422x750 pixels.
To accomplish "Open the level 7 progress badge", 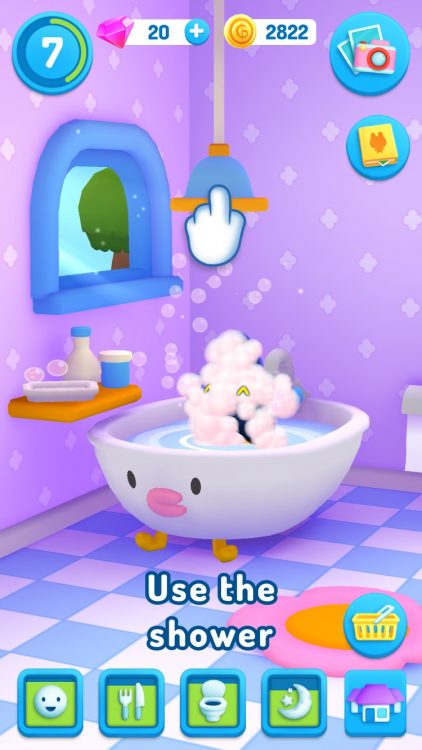I will click(52, 53).
